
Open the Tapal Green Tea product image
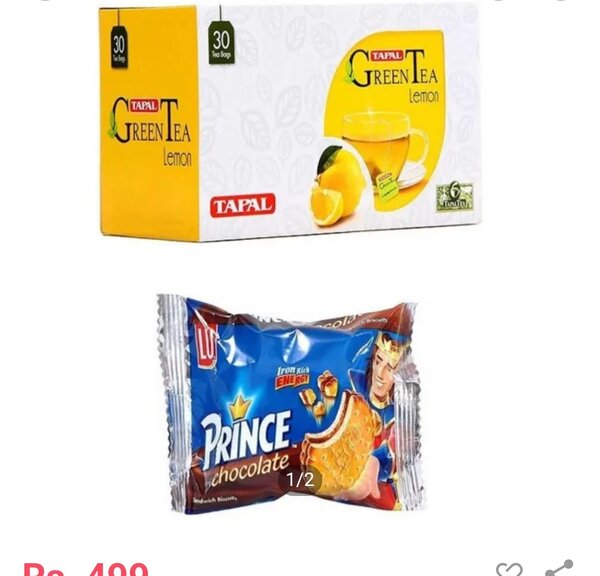pyautogui.click(x=290, y=122)
